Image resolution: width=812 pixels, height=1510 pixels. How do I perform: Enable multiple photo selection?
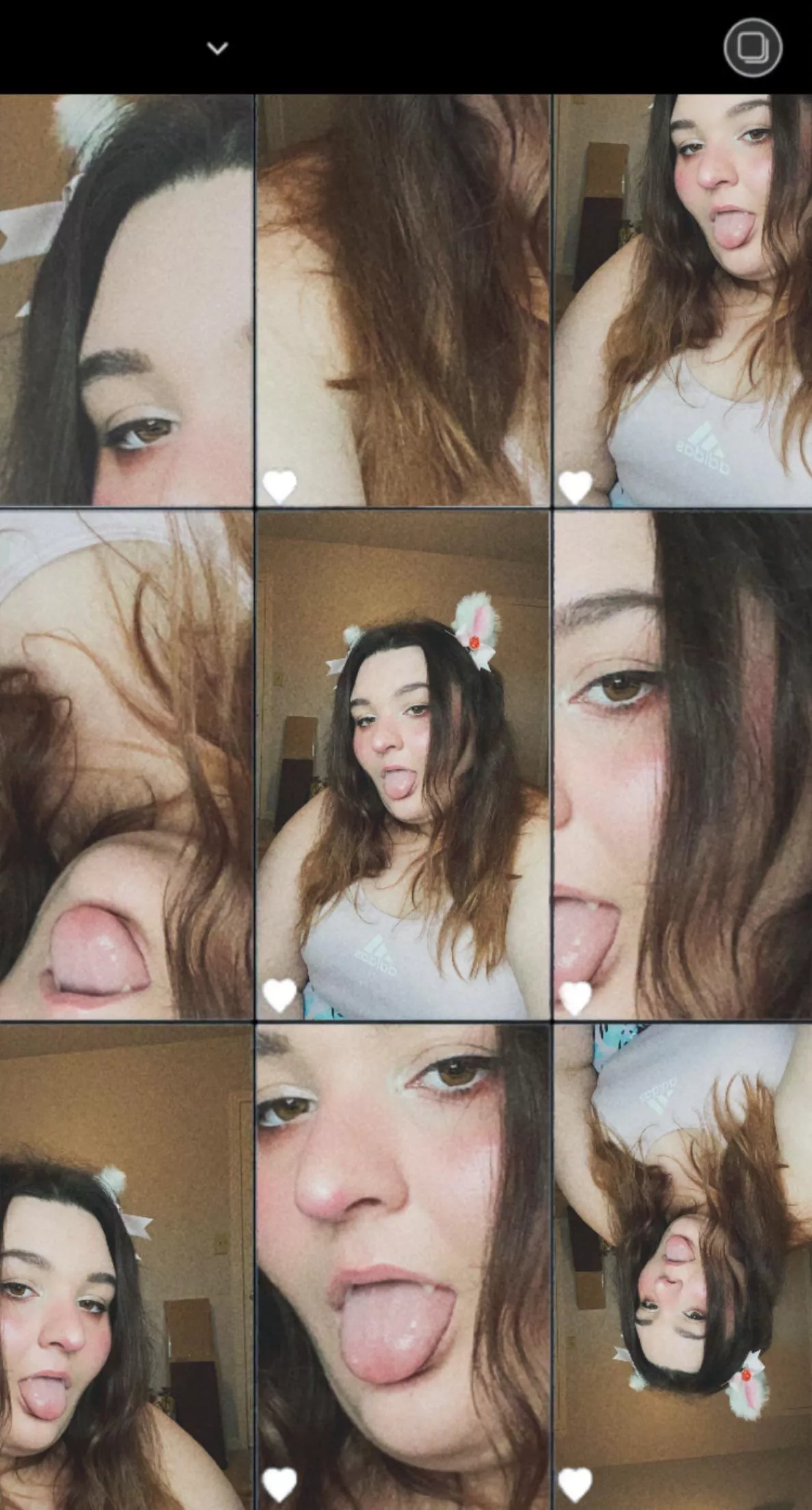pyautogui.click(x=753, y=48)
